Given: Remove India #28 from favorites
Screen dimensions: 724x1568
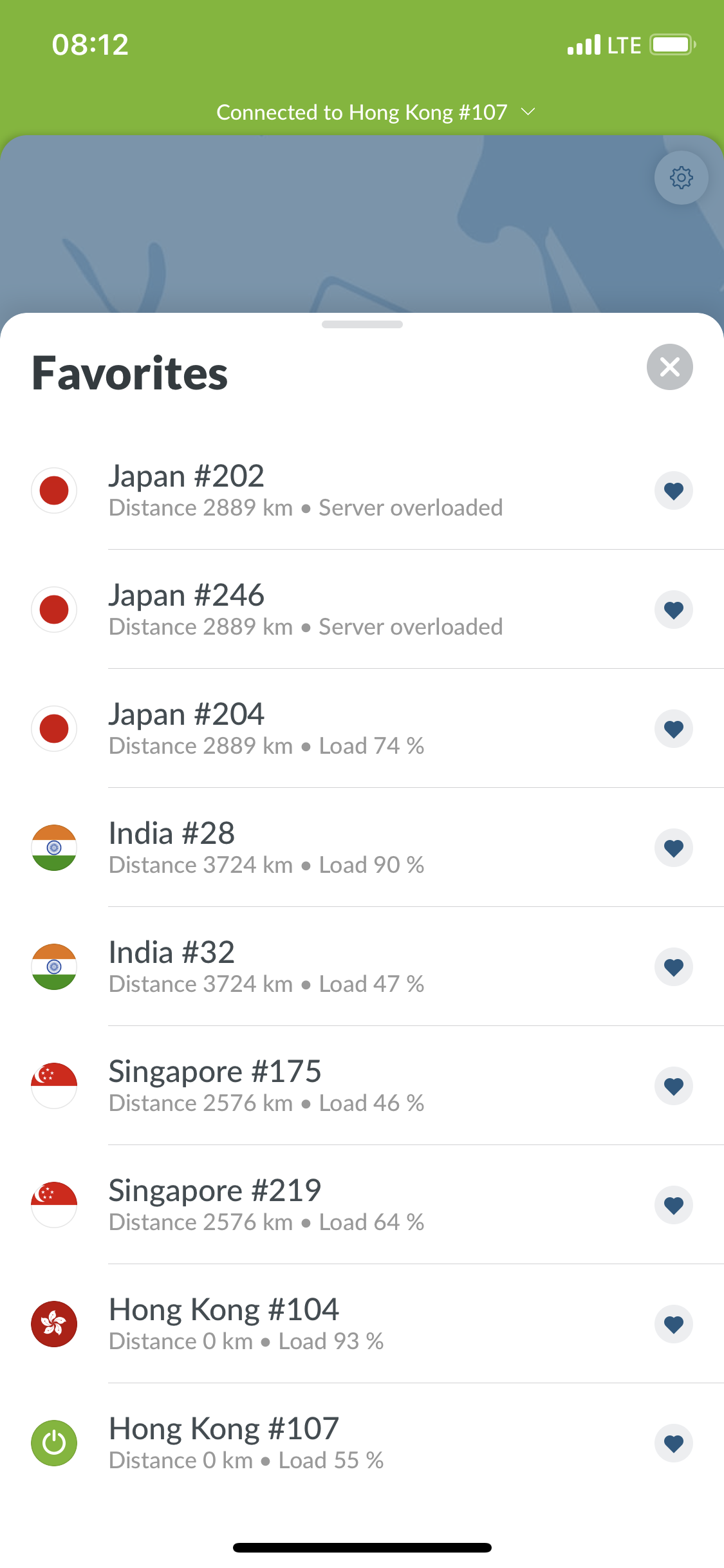Looking at the screenshot, I should [673, 848].
